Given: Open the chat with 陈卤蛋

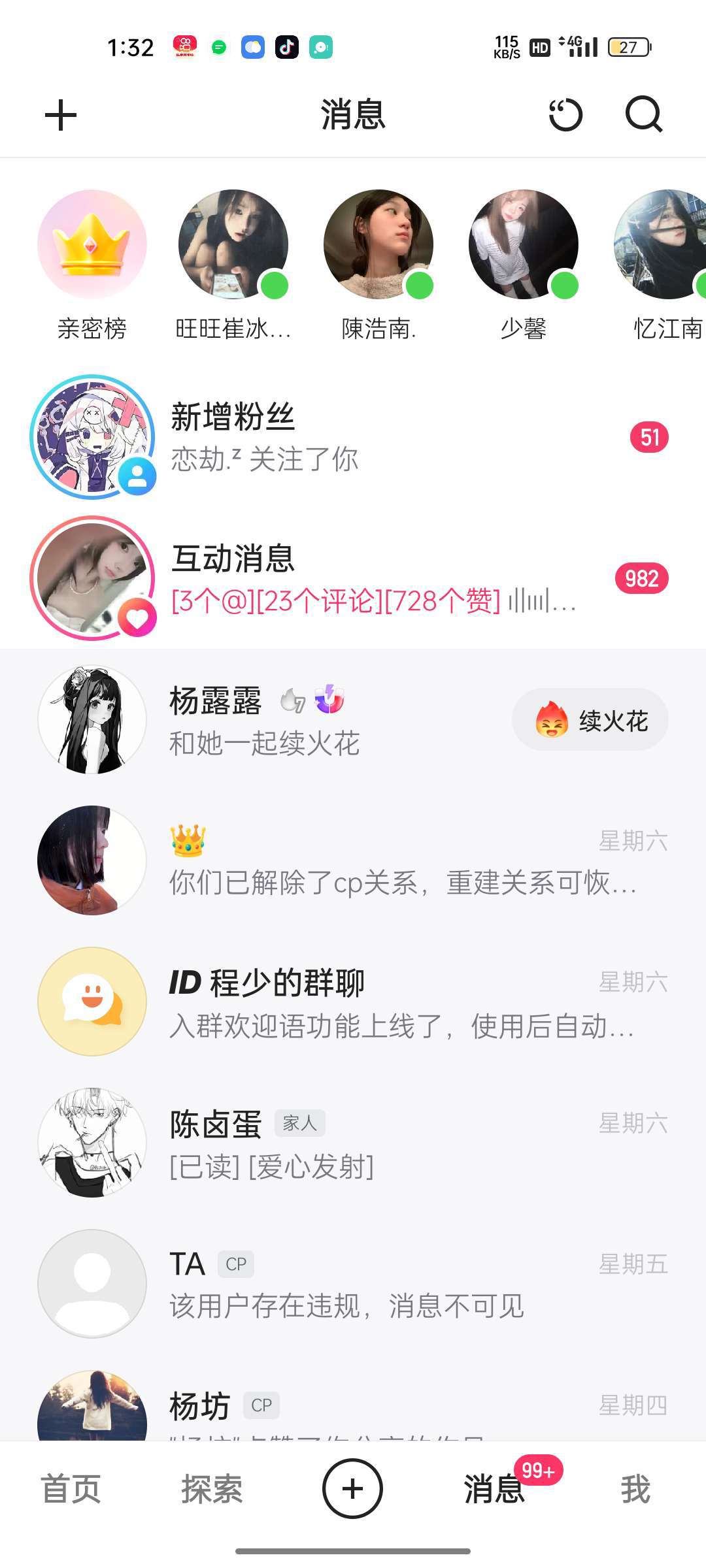Looking at the screenshot, I should [353, 1143].
